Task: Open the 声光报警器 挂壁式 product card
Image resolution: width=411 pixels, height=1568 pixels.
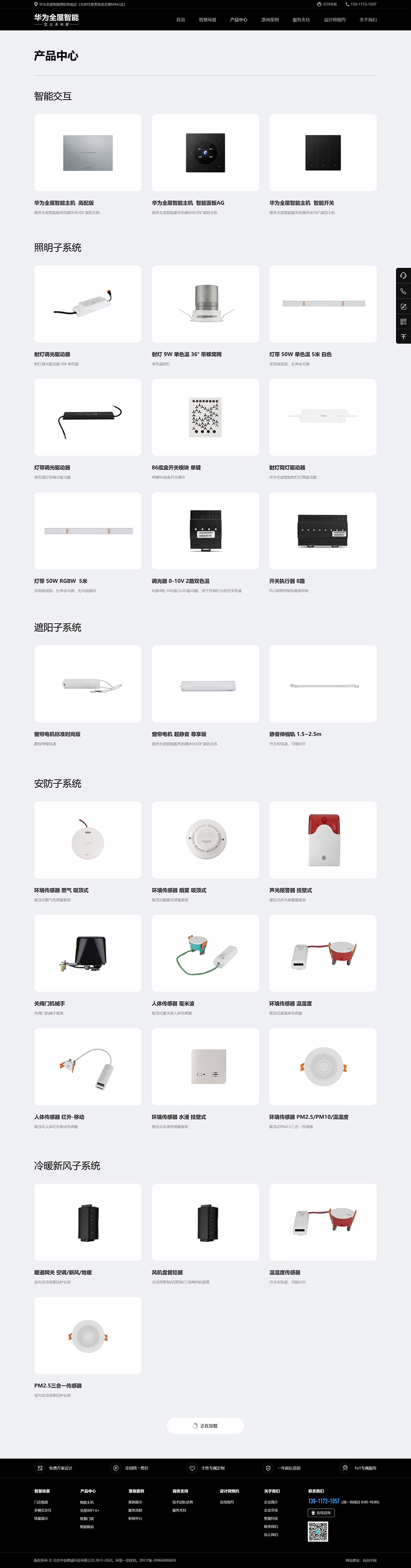Action: click(x=323, y=839)
